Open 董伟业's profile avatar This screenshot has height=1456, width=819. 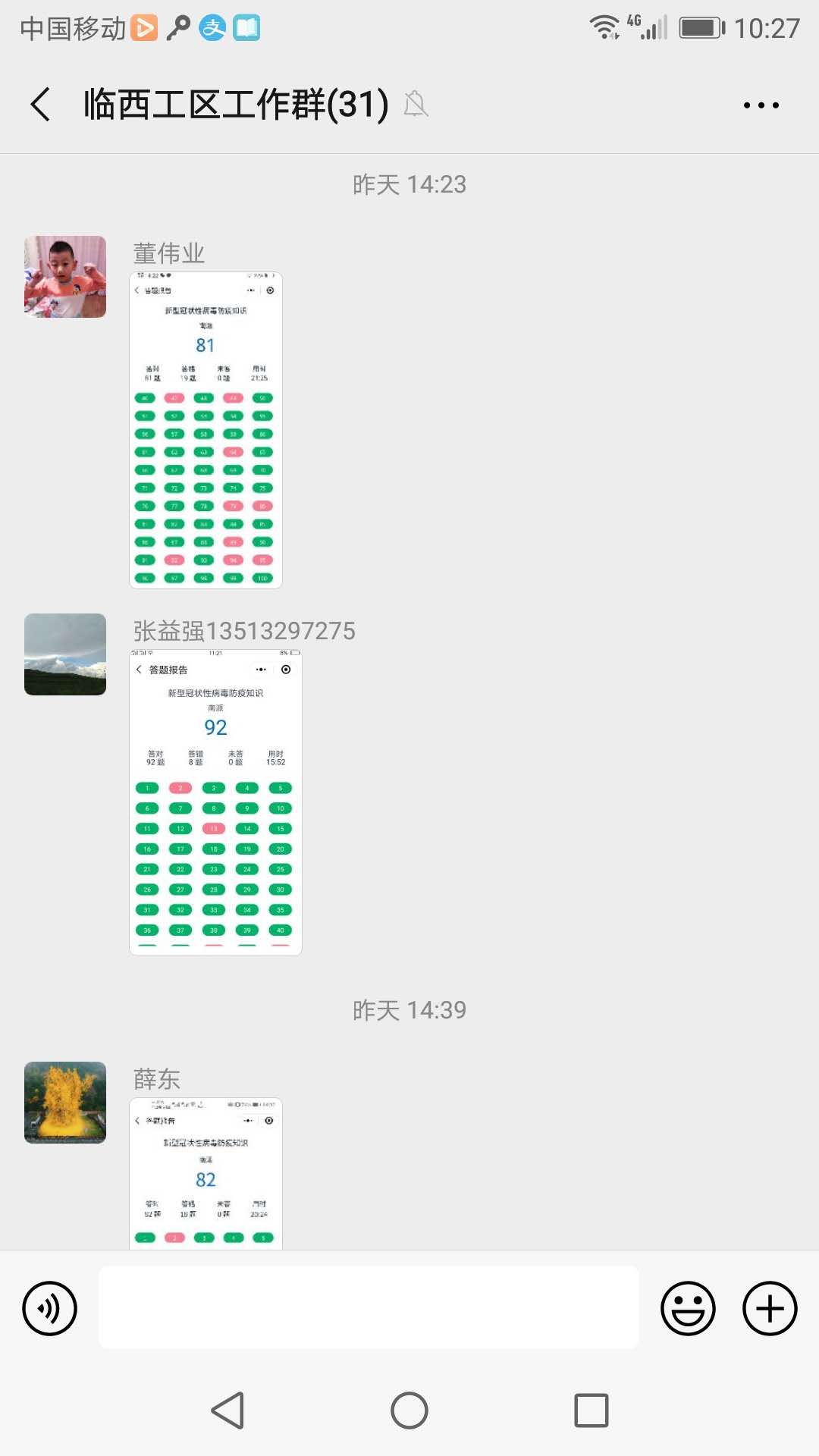pos(65,277)
